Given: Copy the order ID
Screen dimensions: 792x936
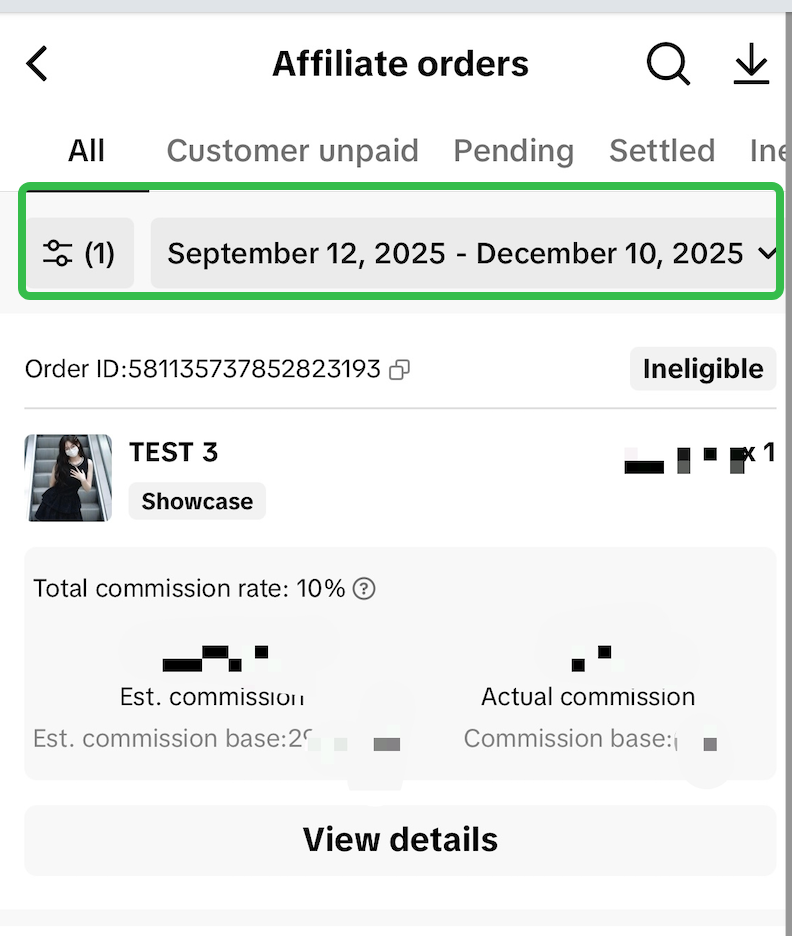Looking at the screenshot, I should (x=399, y=370).
